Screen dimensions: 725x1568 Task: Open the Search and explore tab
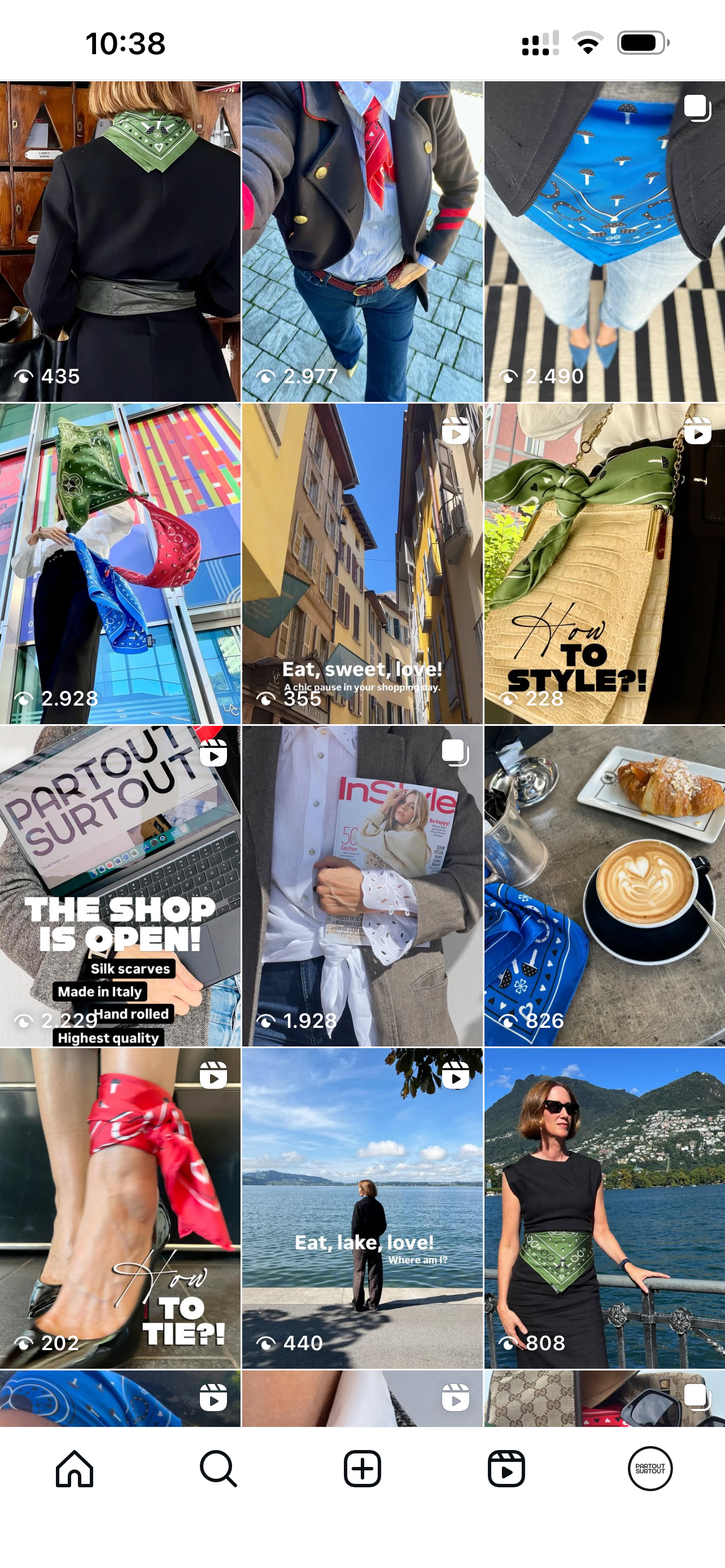coord(218,1468)
